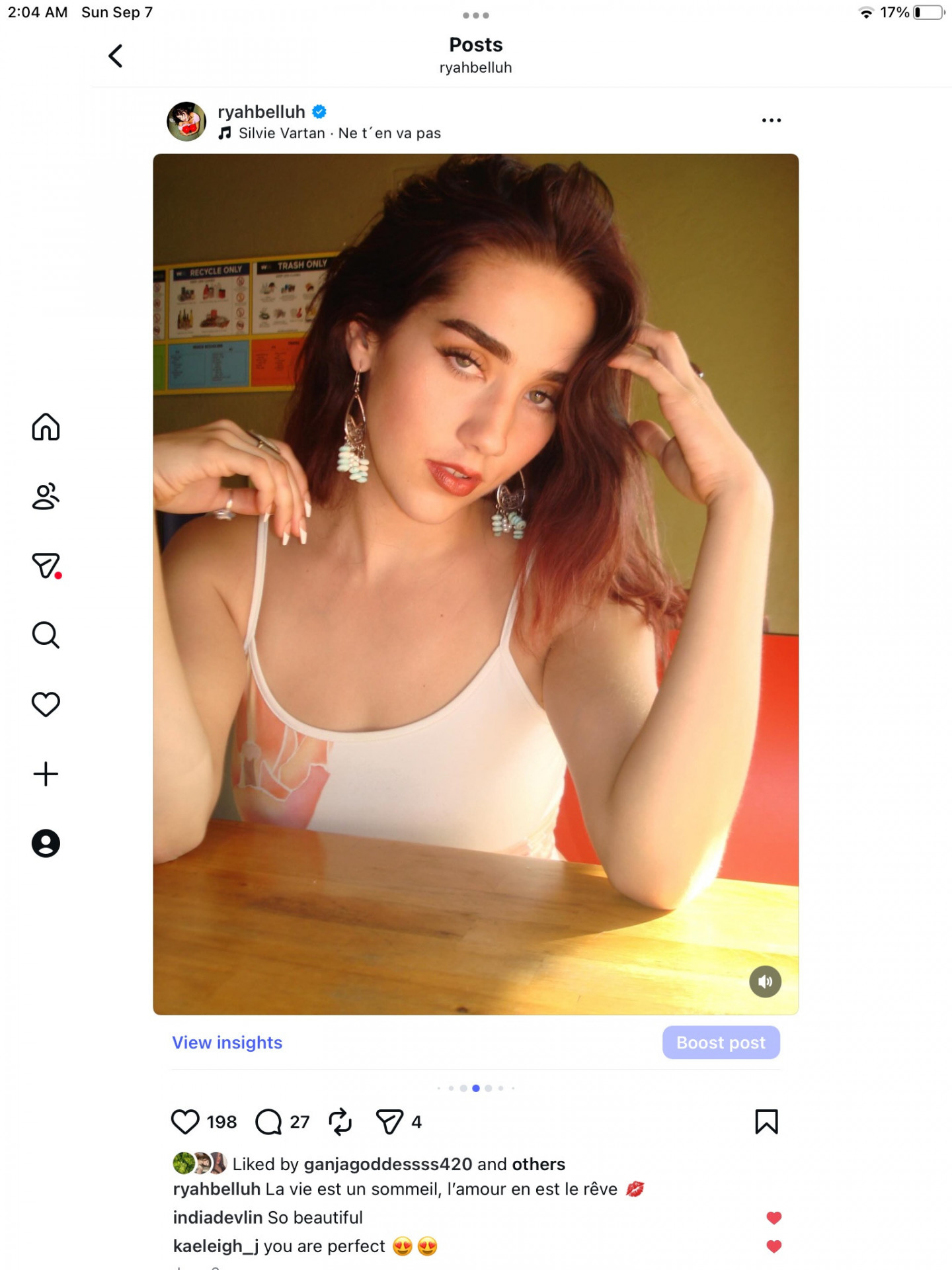Image resolution: width=952 pixels, height=1270 pixels.
Task: Tap the Boost post button
Action: (721, 1042)
